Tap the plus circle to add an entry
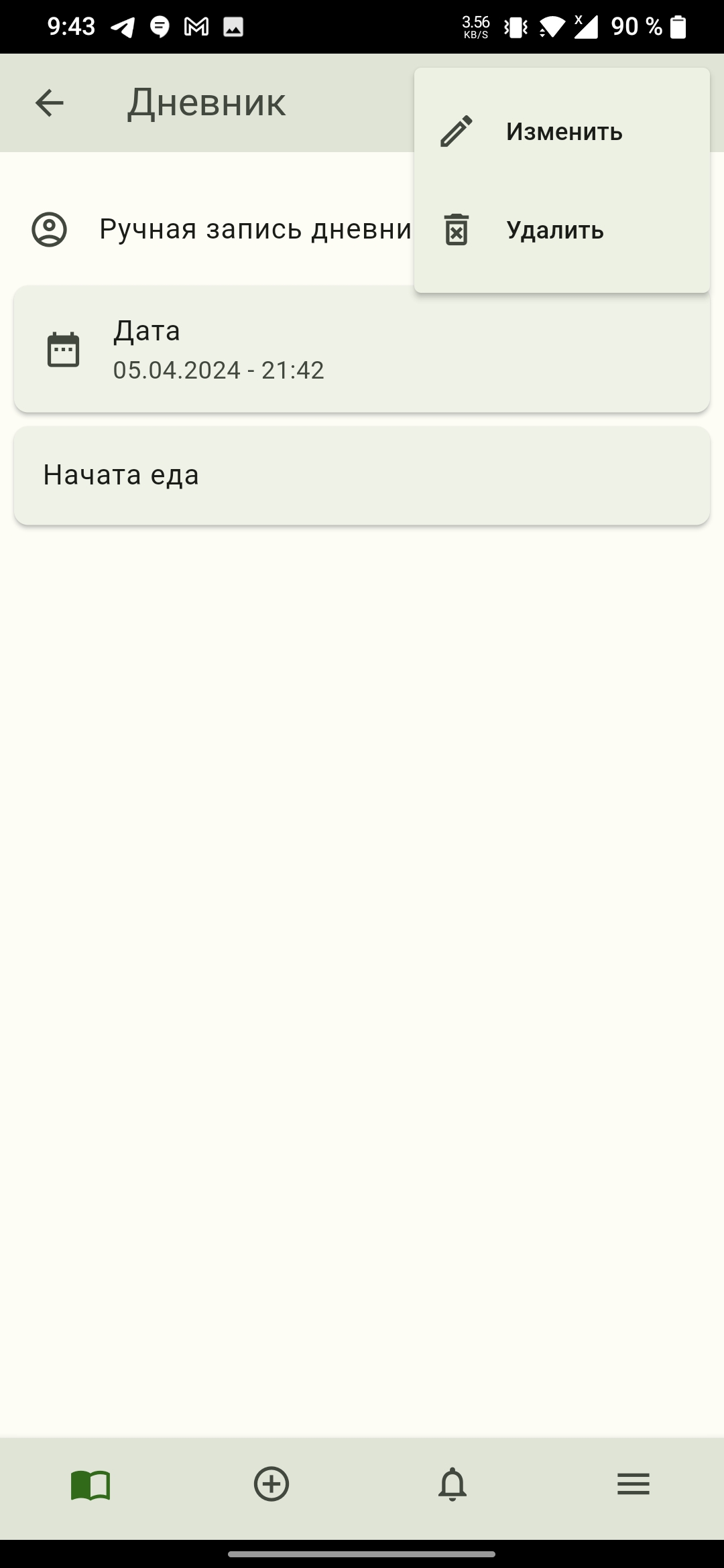The width and height of the screenshot is (724, 1568). point(271,1484)
